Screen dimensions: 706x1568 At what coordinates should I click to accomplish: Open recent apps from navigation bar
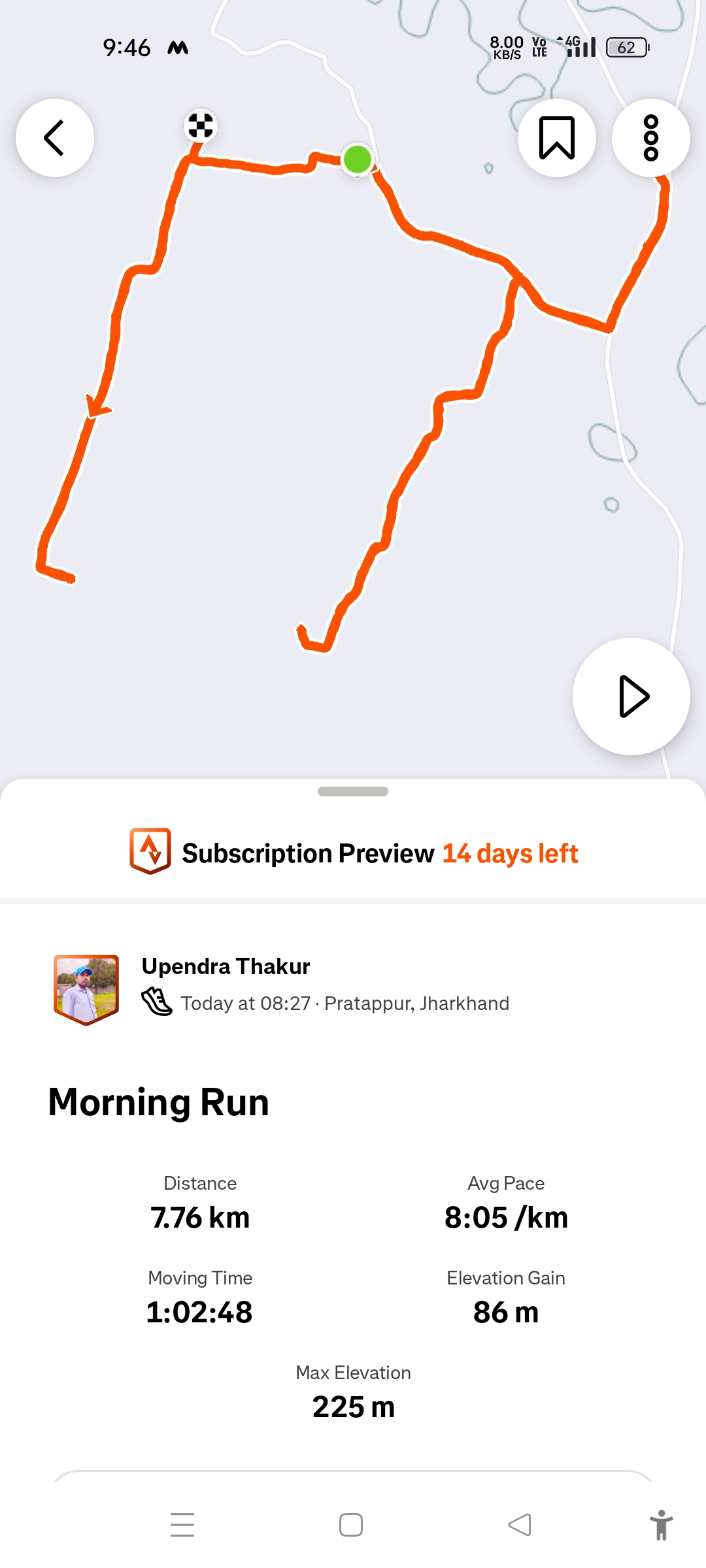click(182, 1525)
